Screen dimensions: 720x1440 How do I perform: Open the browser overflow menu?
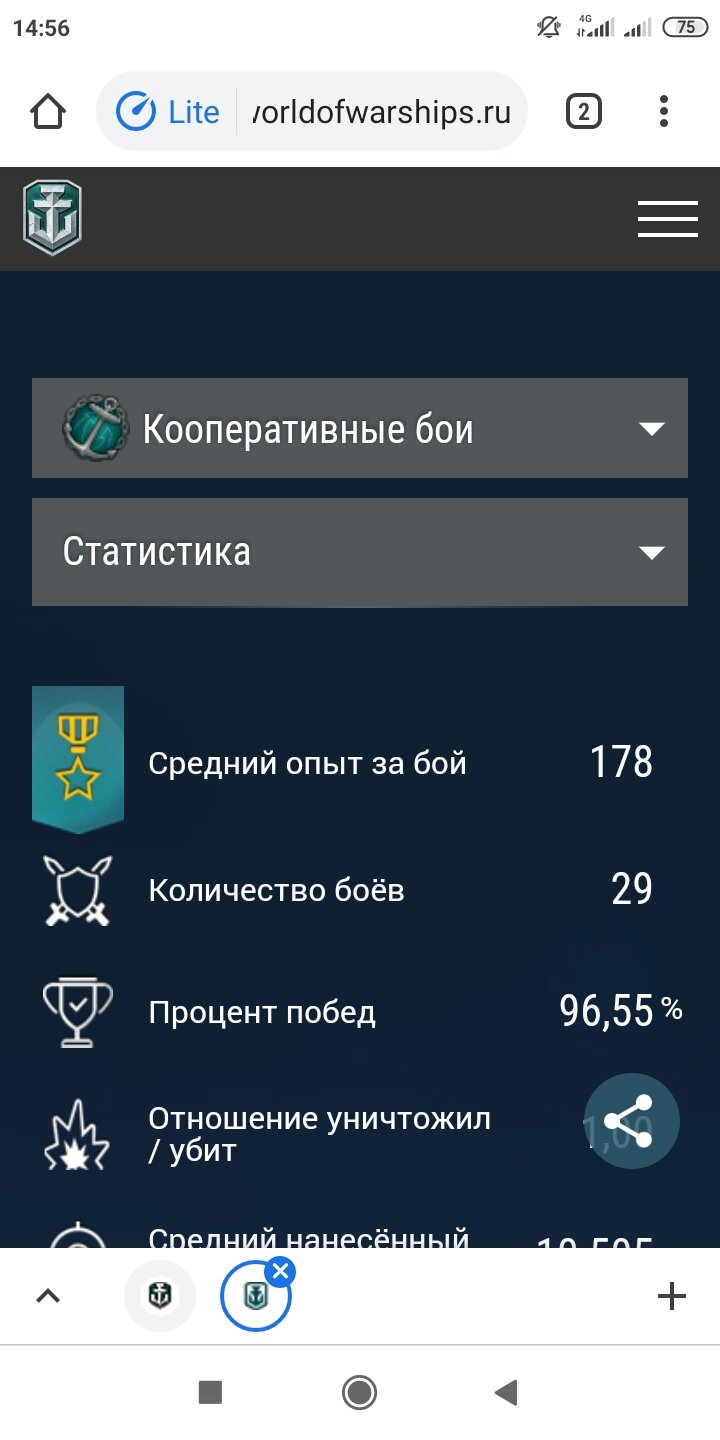664,112
